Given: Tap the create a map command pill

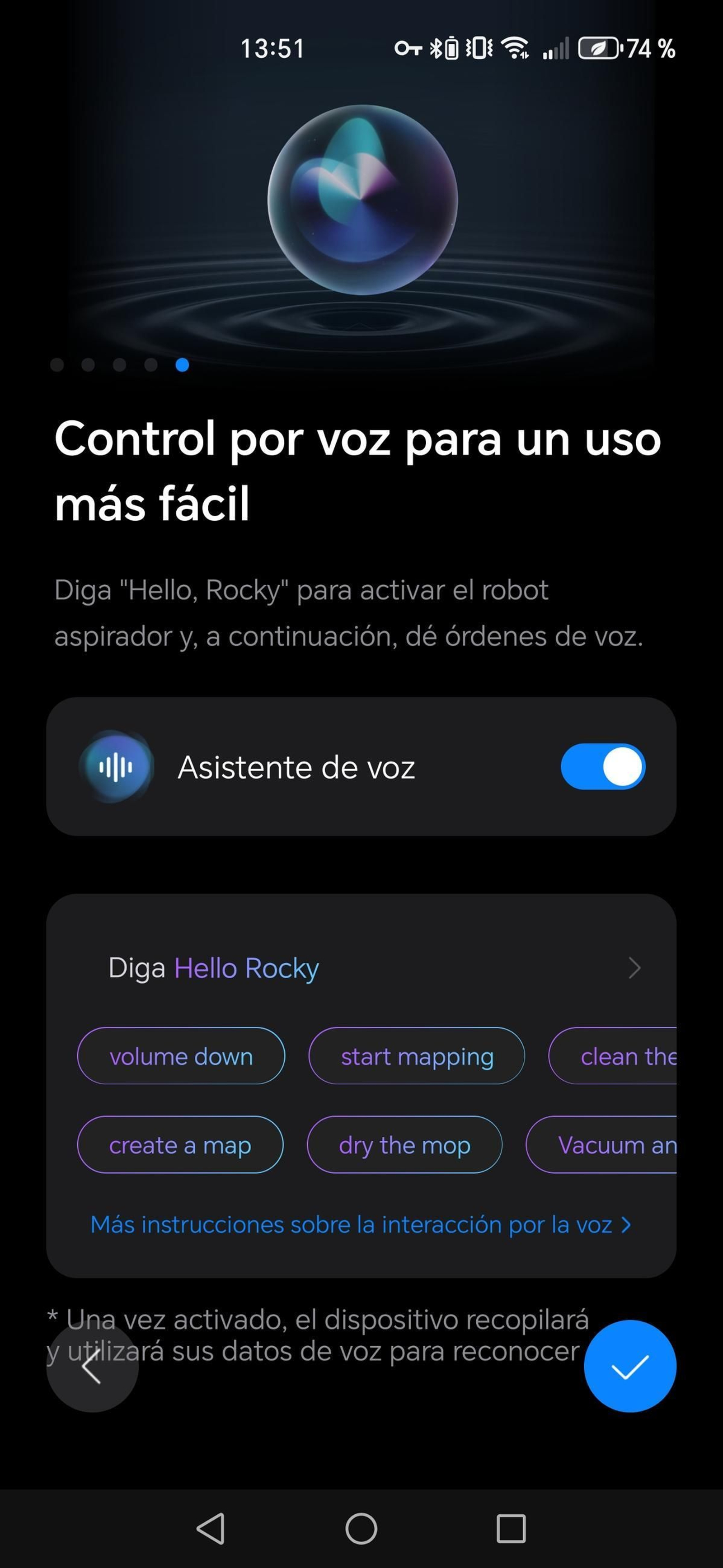Looking at the screenshot, I should pyautogui.click(x=180, y=1145).
